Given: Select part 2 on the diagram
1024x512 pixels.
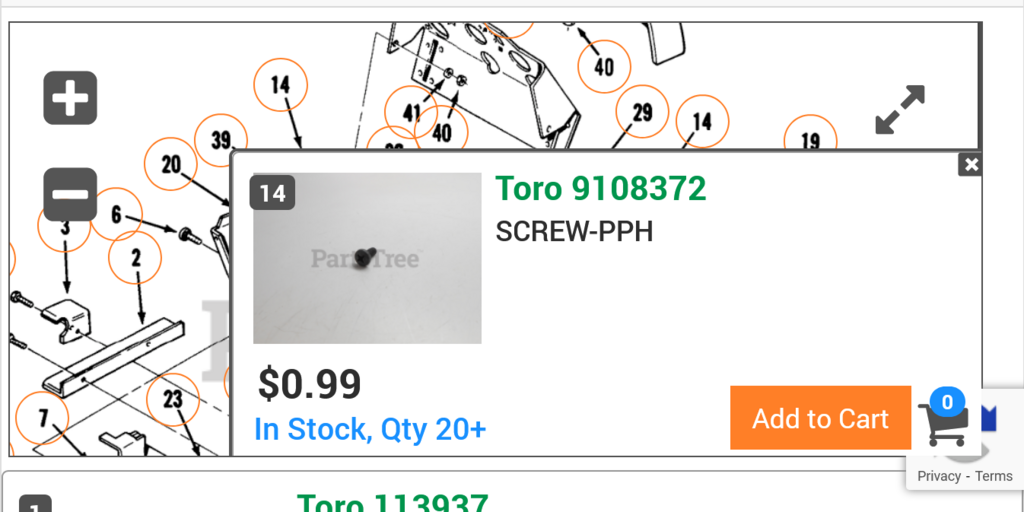Looking at the screenshot, I should (x=137, y=258).
